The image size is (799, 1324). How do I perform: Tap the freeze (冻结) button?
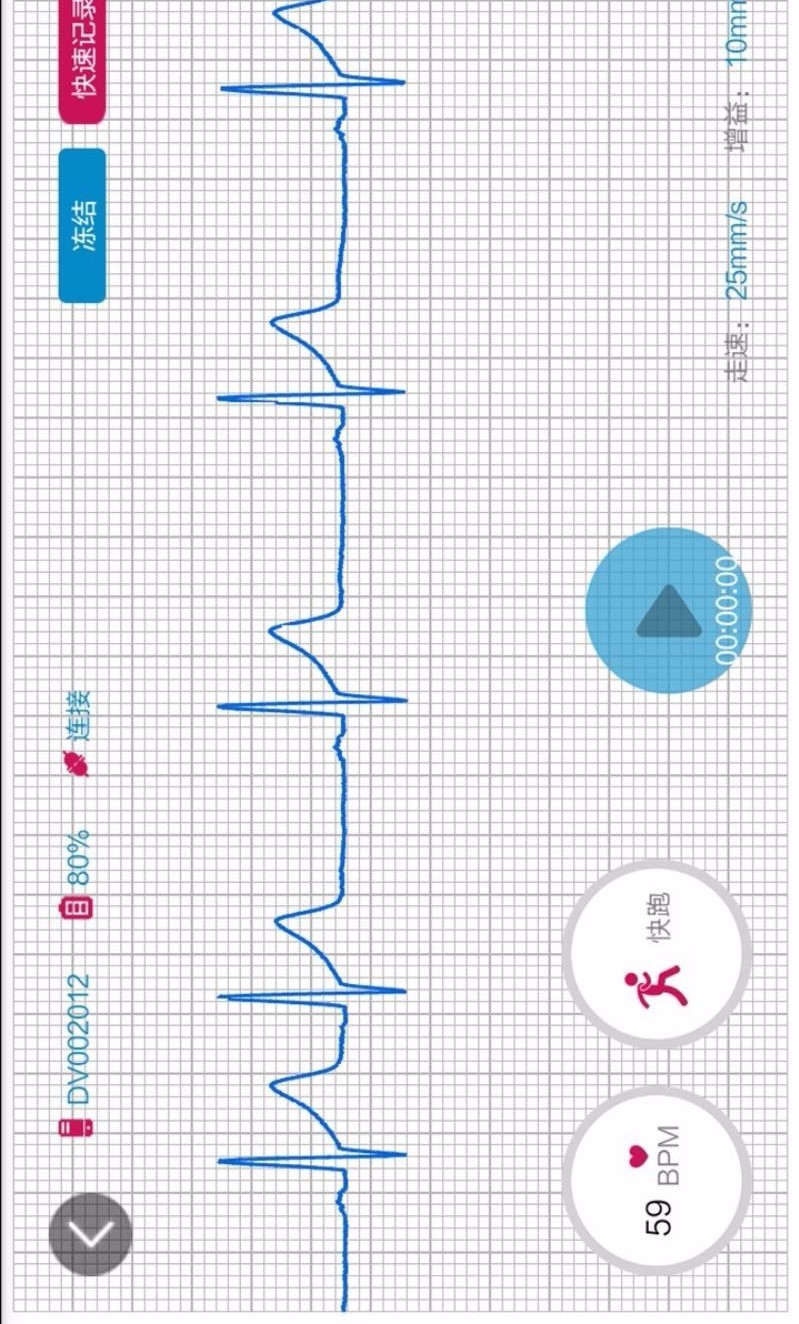82,225
